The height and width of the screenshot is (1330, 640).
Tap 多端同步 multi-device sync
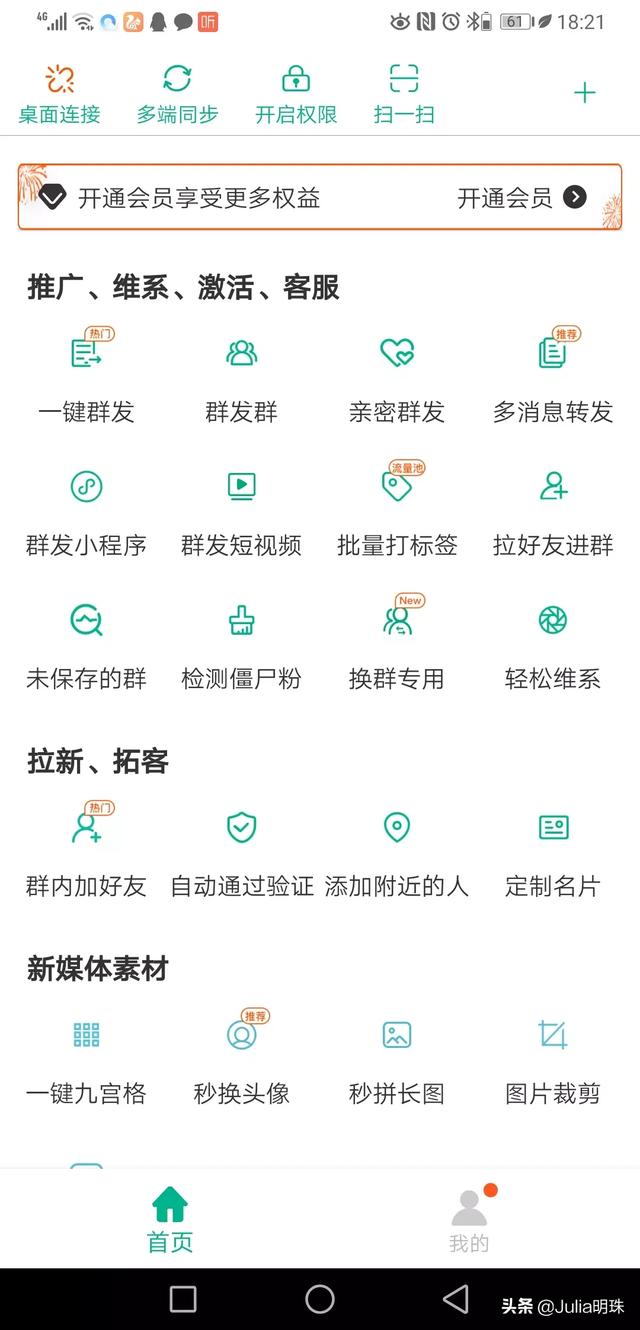177,94
